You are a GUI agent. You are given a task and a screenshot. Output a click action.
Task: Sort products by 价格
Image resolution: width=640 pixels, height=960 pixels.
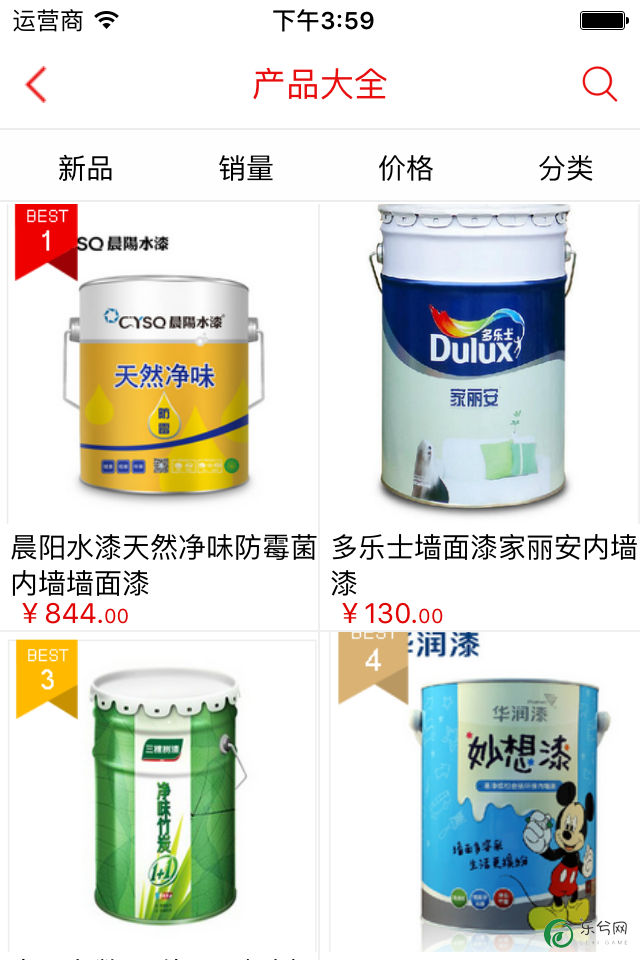406,168
